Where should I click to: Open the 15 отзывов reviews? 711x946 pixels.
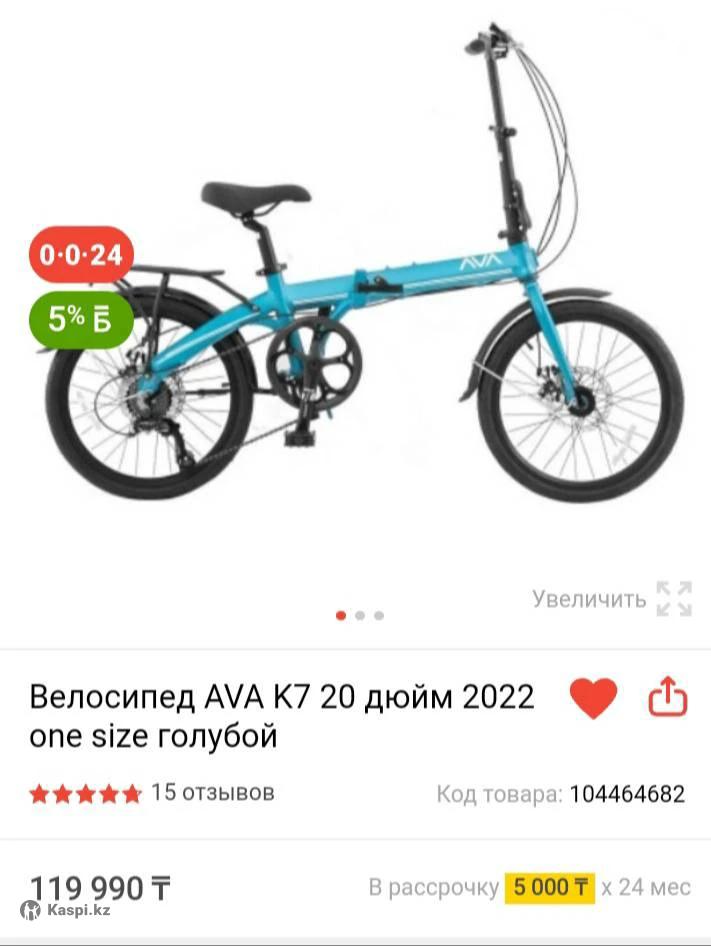click(x=212, y=793)
